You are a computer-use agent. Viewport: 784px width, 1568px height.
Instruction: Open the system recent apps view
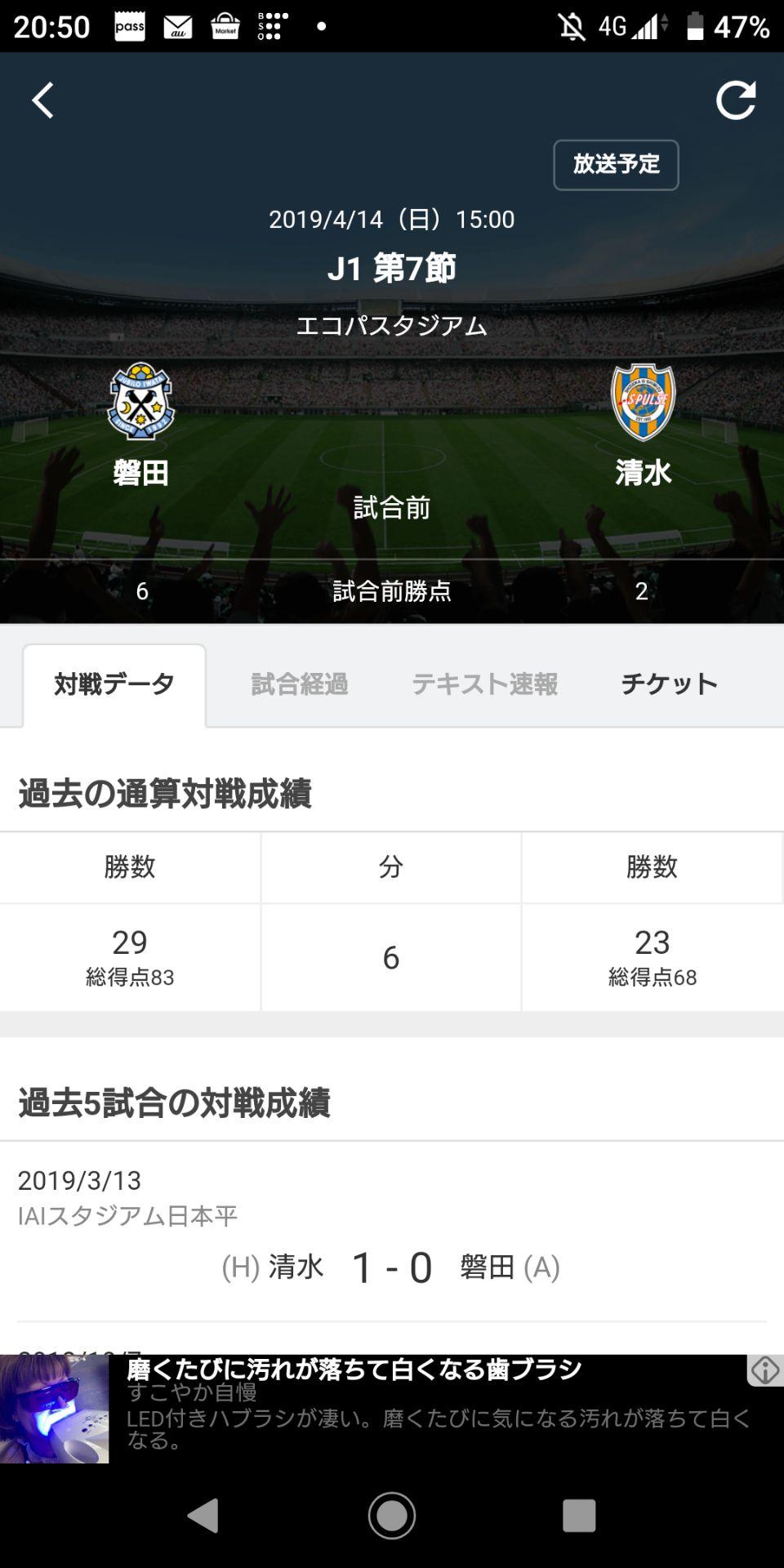[x=578, y=1516]
